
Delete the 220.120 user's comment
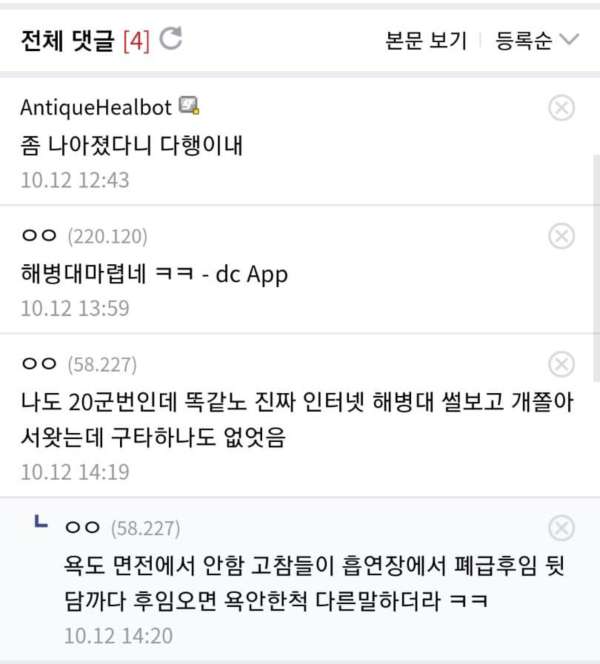click(x=562, y=236)
